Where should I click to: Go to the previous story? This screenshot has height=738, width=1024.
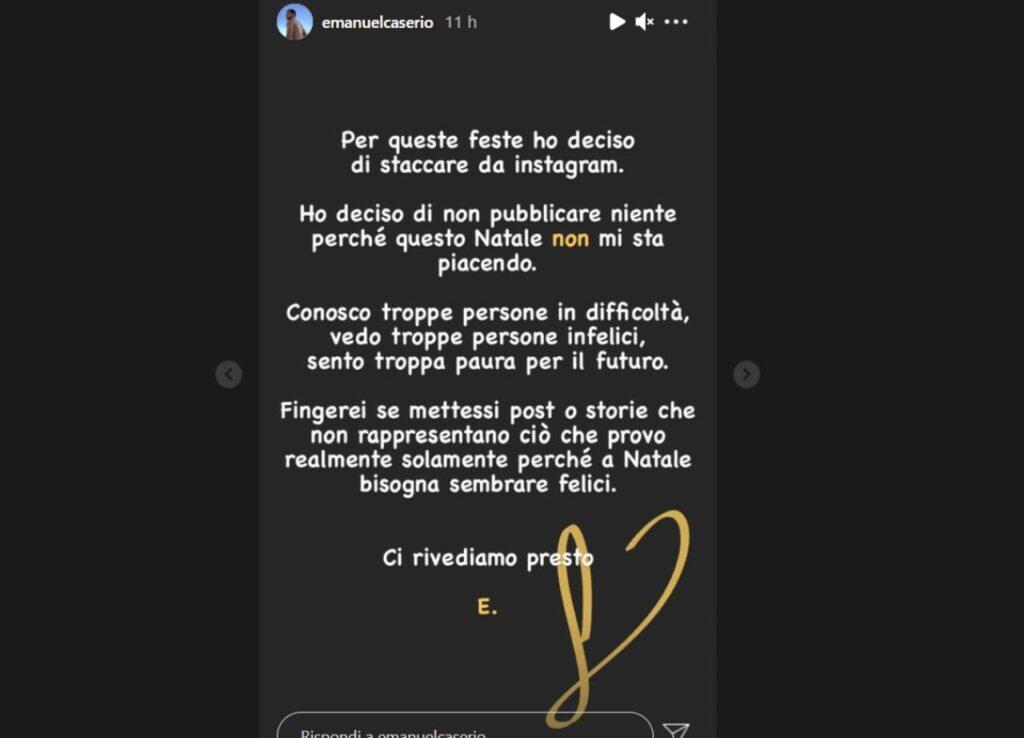tap(229, 374)
